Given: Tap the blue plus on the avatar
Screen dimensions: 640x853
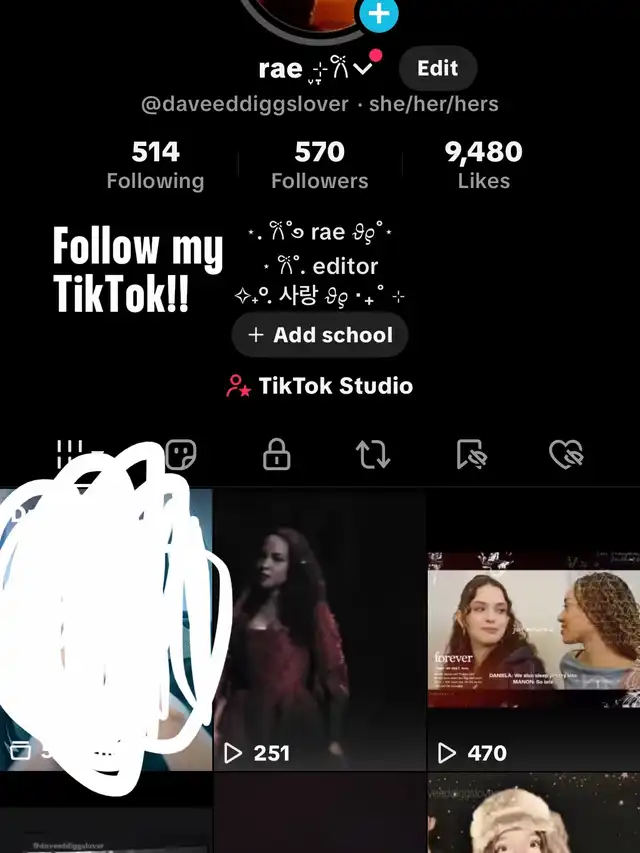Looking at the screenshot, I should (379, 14).
